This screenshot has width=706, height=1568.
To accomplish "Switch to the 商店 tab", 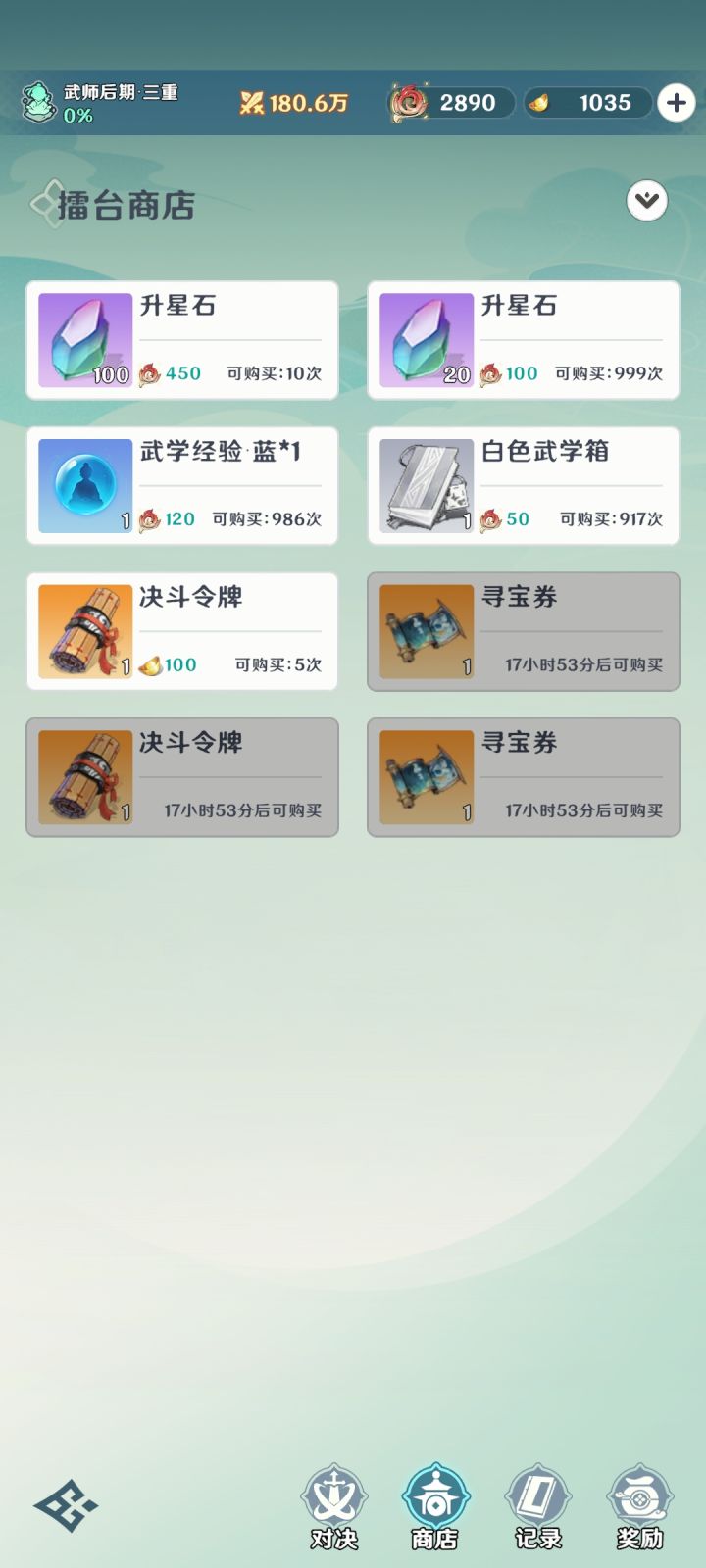I will [435, 1508].
